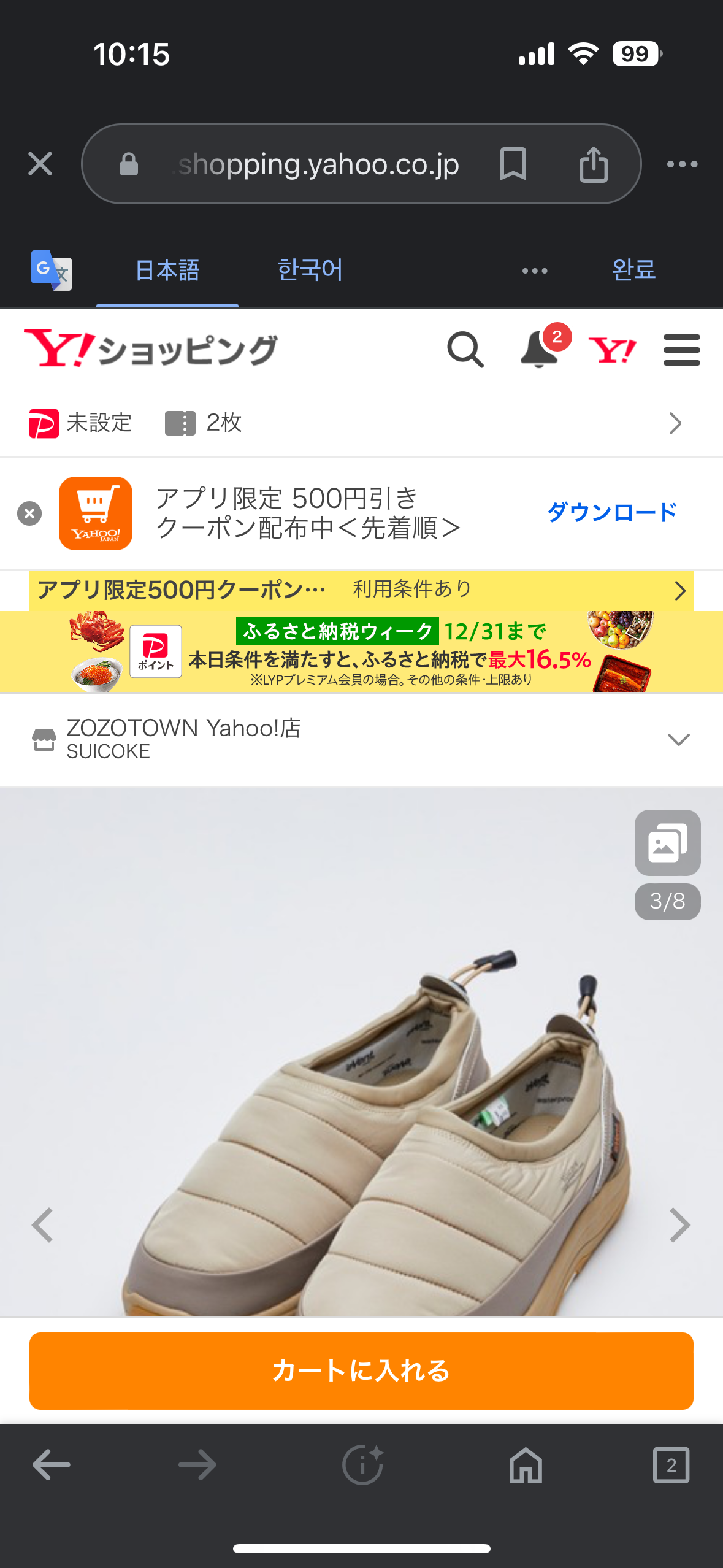
Task: Tap 완료 to close translate bar
Action: pyautogui.click(x=633, y=270)
